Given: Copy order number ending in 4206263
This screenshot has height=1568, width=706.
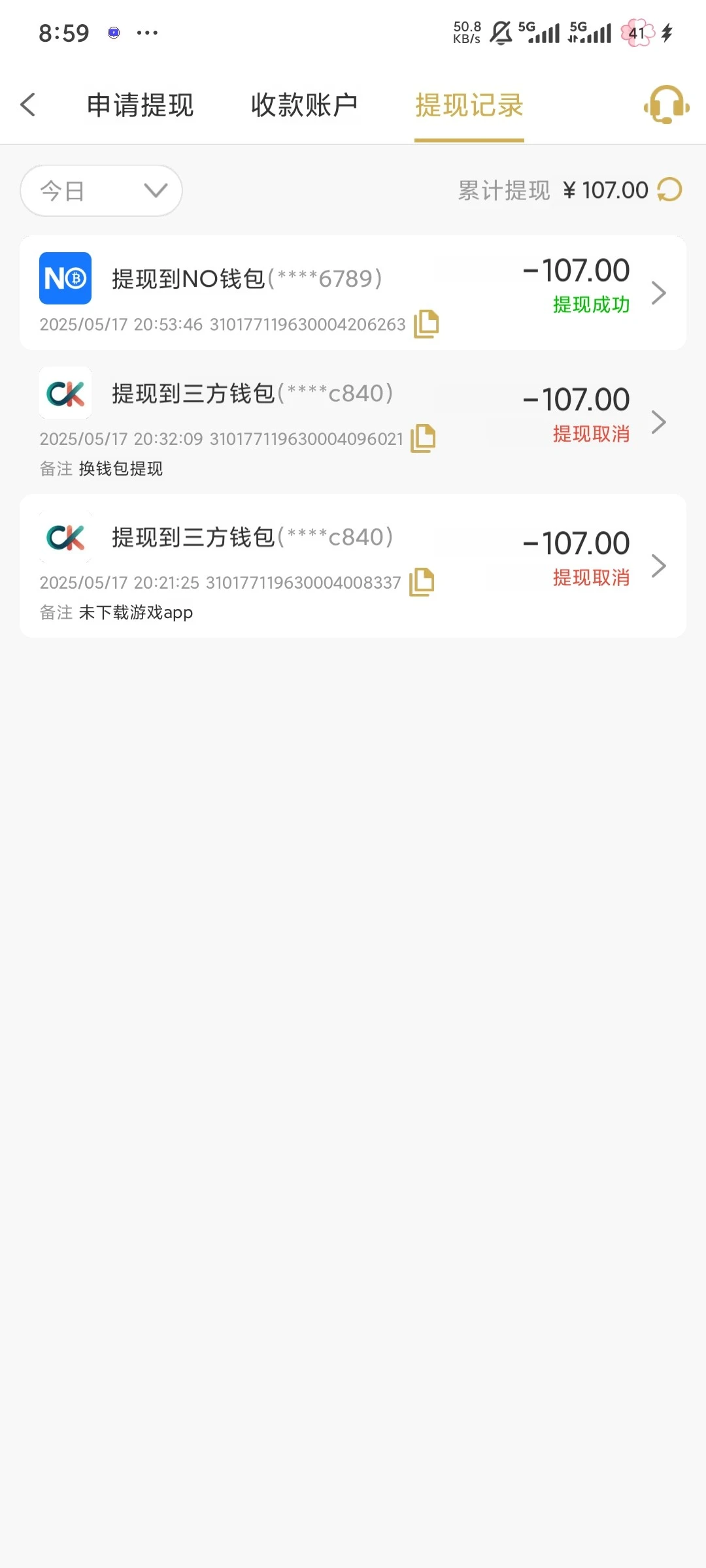Looking at the screenshot, I should pos(426,324).
